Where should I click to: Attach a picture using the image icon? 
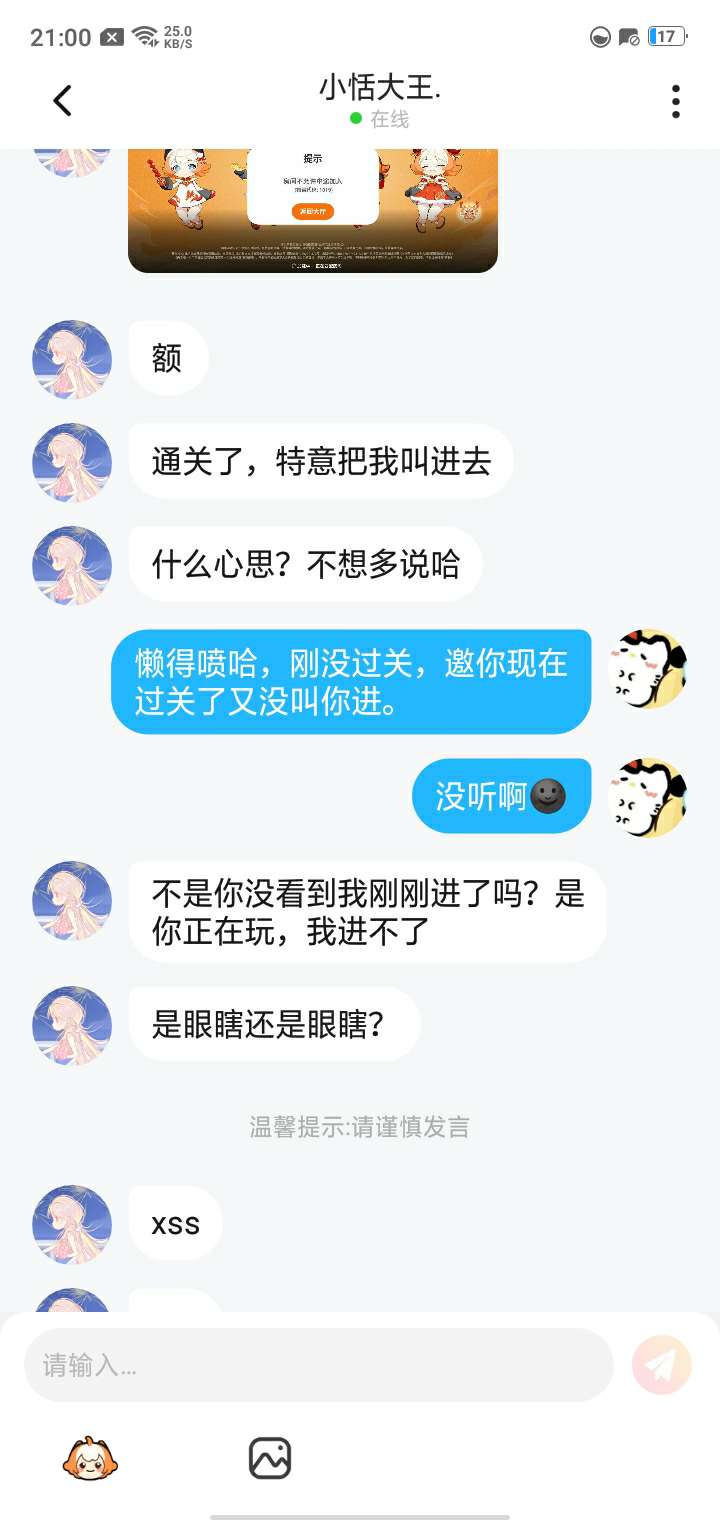[270, 1458]
